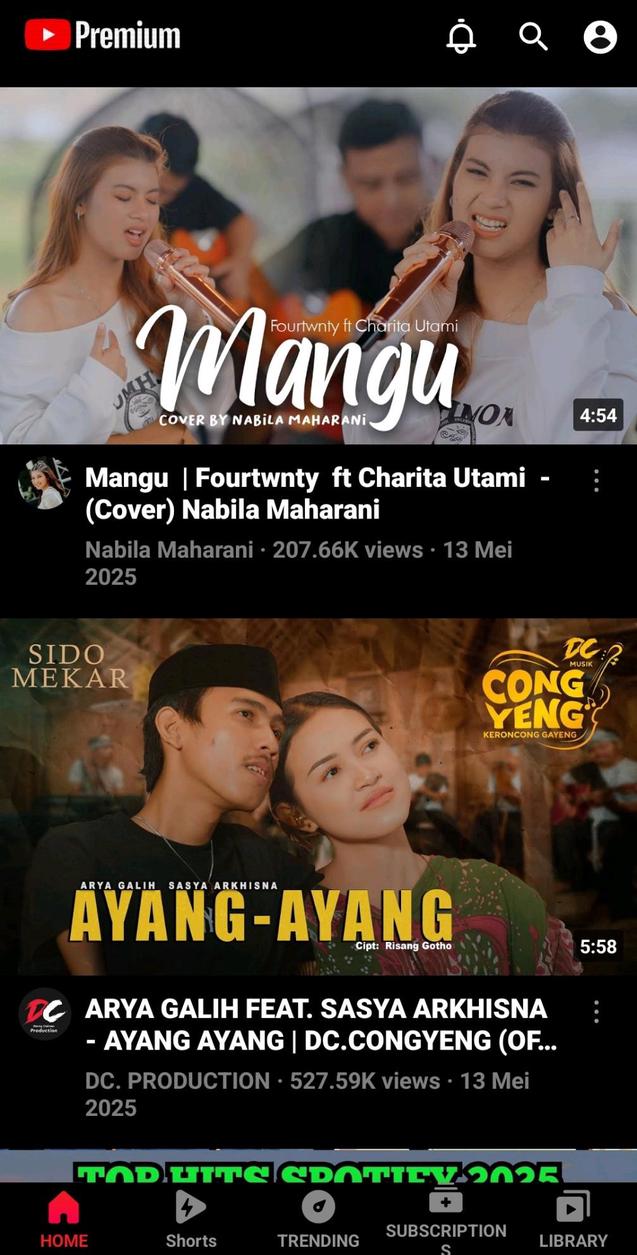Screen dimensions: 637x1255
Task: Open the account profile icon
Action: pyautogui.click(x=600, y=37)
